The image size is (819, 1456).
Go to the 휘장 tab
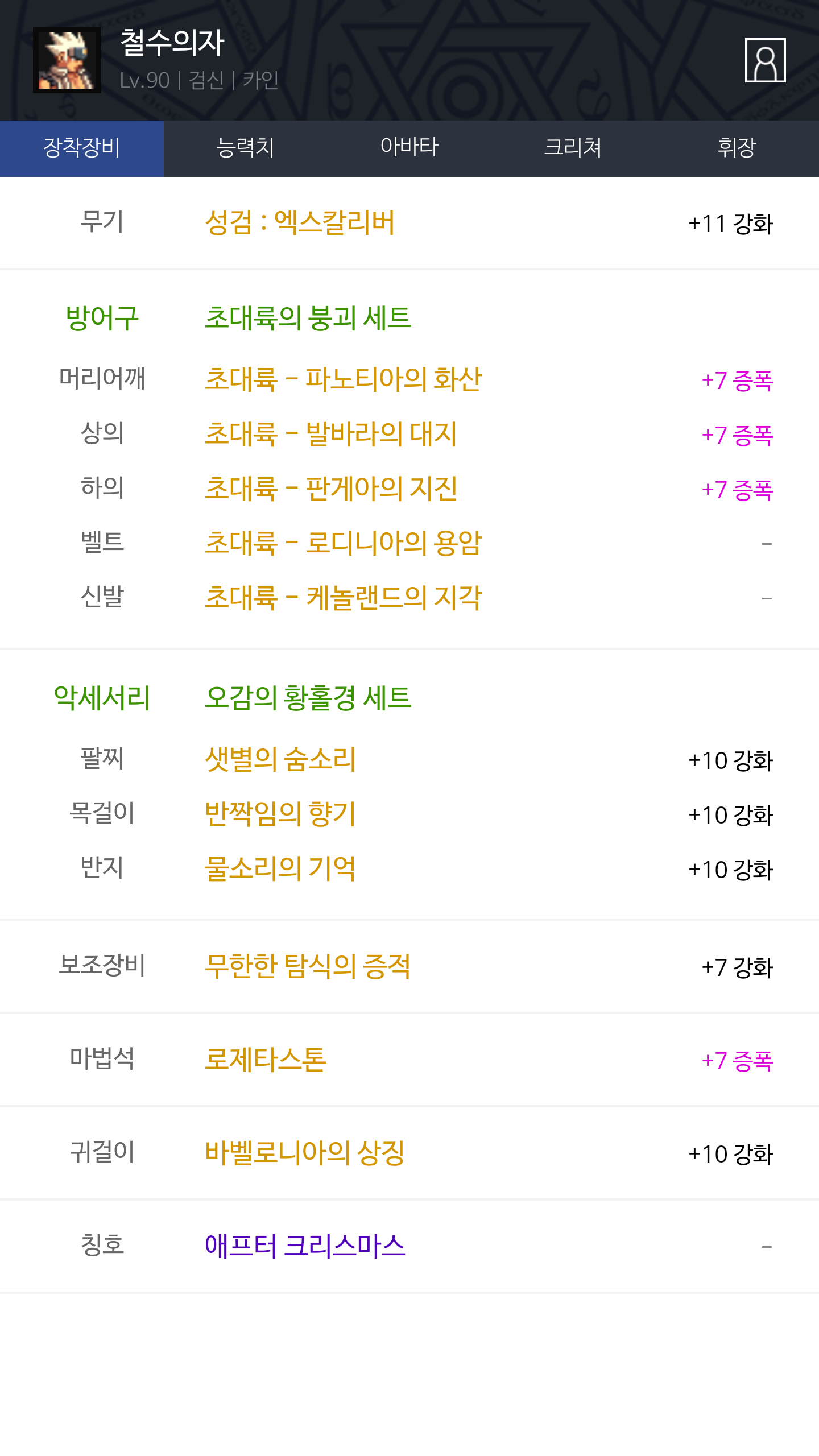coord(737,148)
